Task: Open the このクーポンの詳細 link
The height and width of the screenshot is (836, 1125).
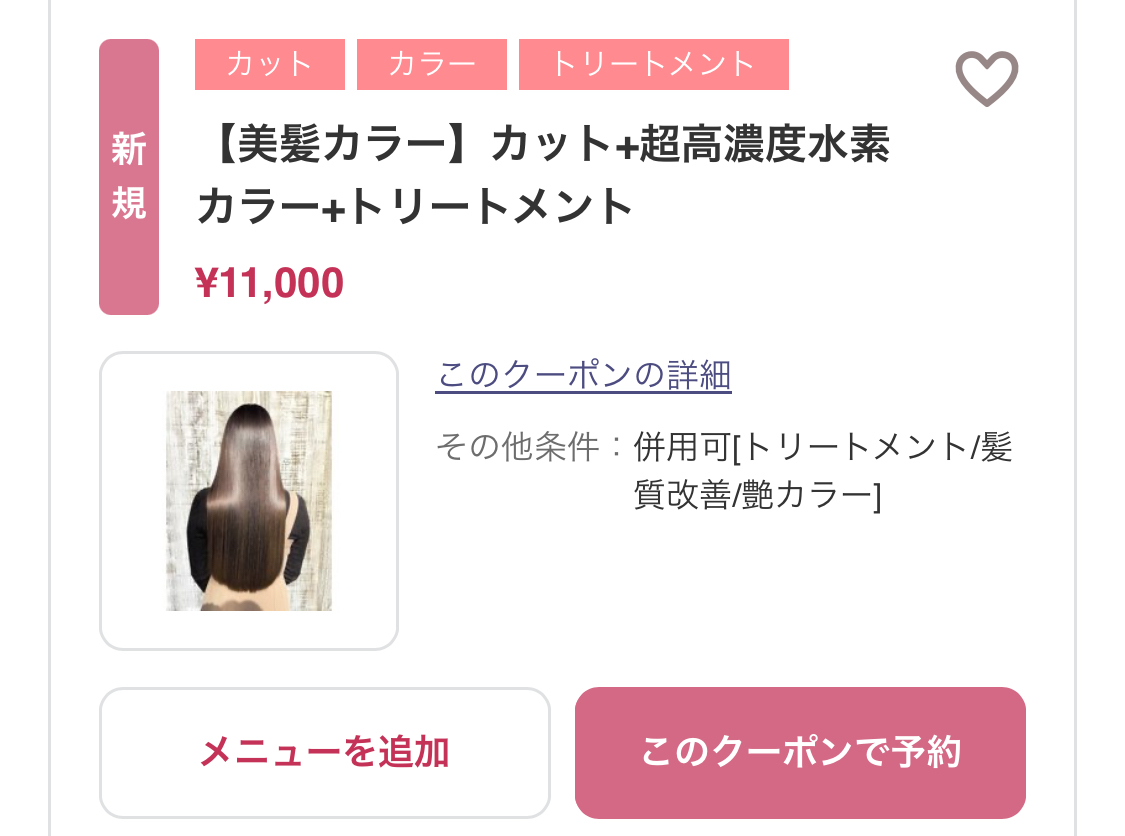Action: (x=583, y=376)
